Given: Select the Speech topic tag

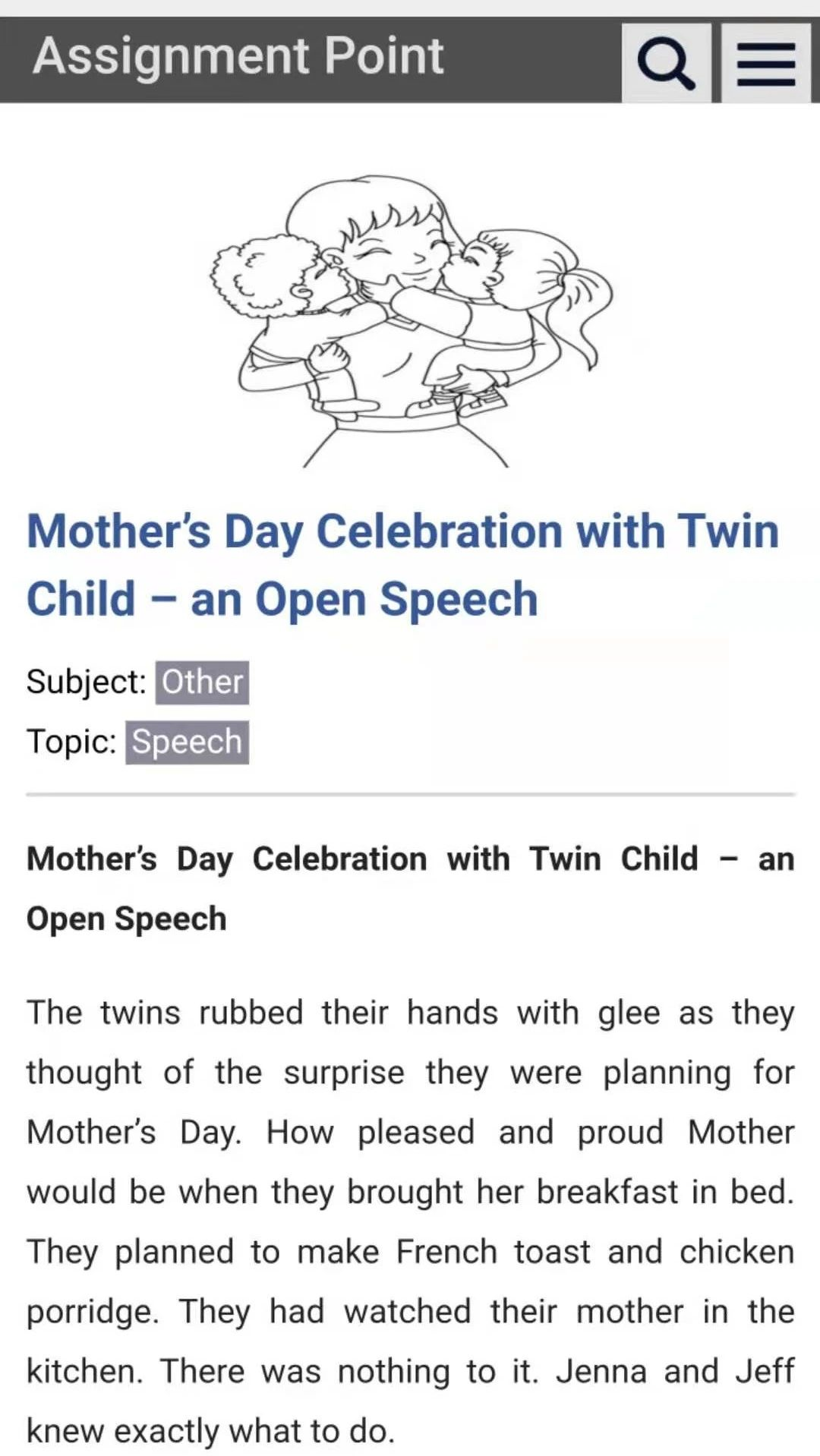Looking at the screenshot, I should coord(187,742).
